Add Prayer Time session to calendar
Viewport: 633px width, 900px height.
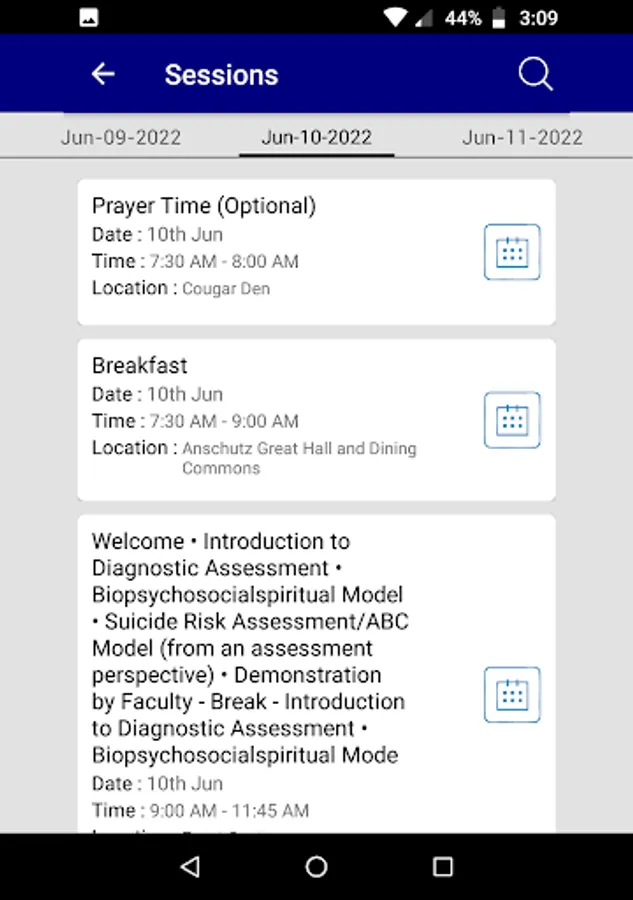coord(512,252)
